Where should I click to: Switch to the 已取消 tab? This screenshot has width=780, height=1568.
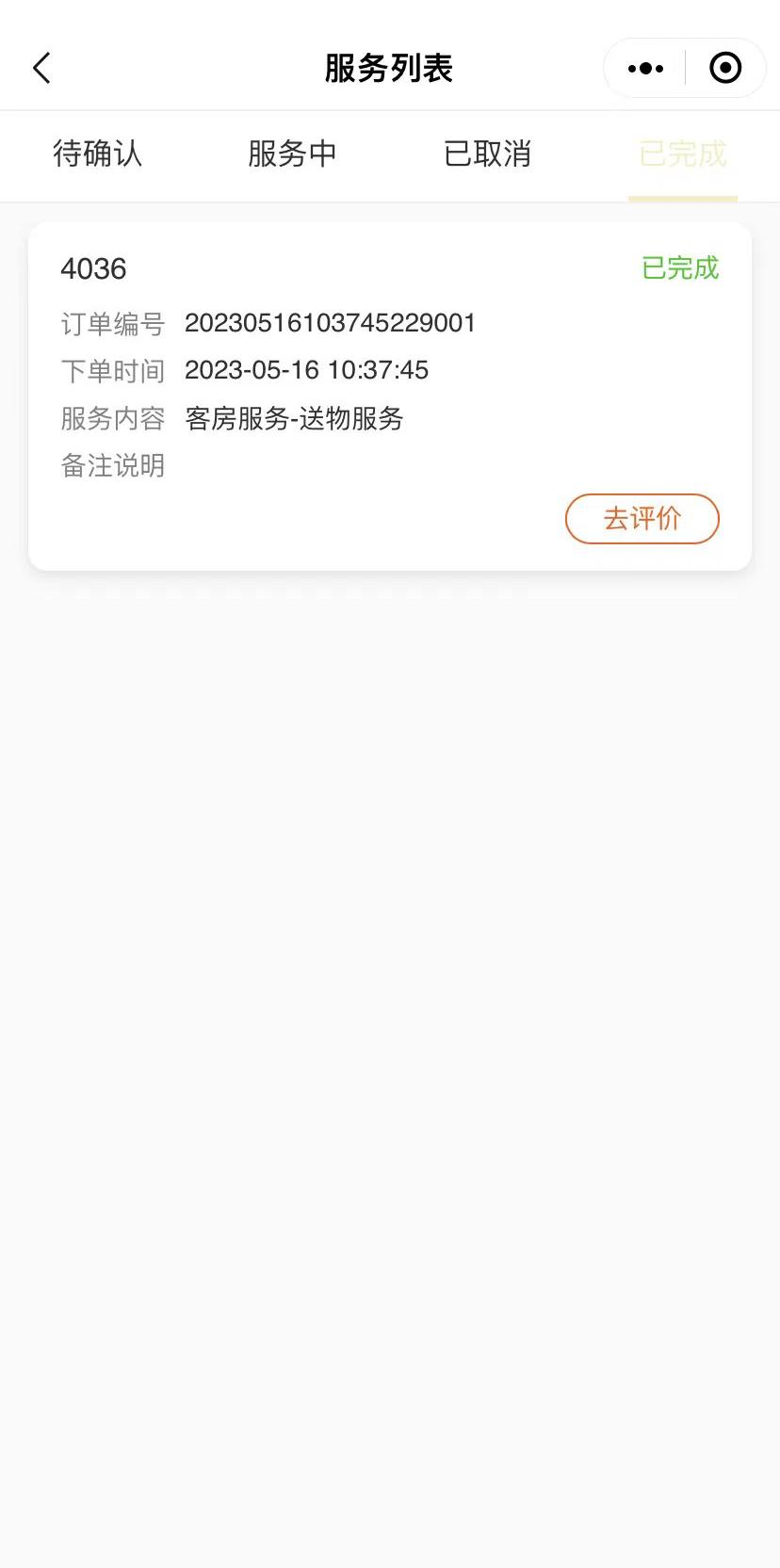pos(487,154)
